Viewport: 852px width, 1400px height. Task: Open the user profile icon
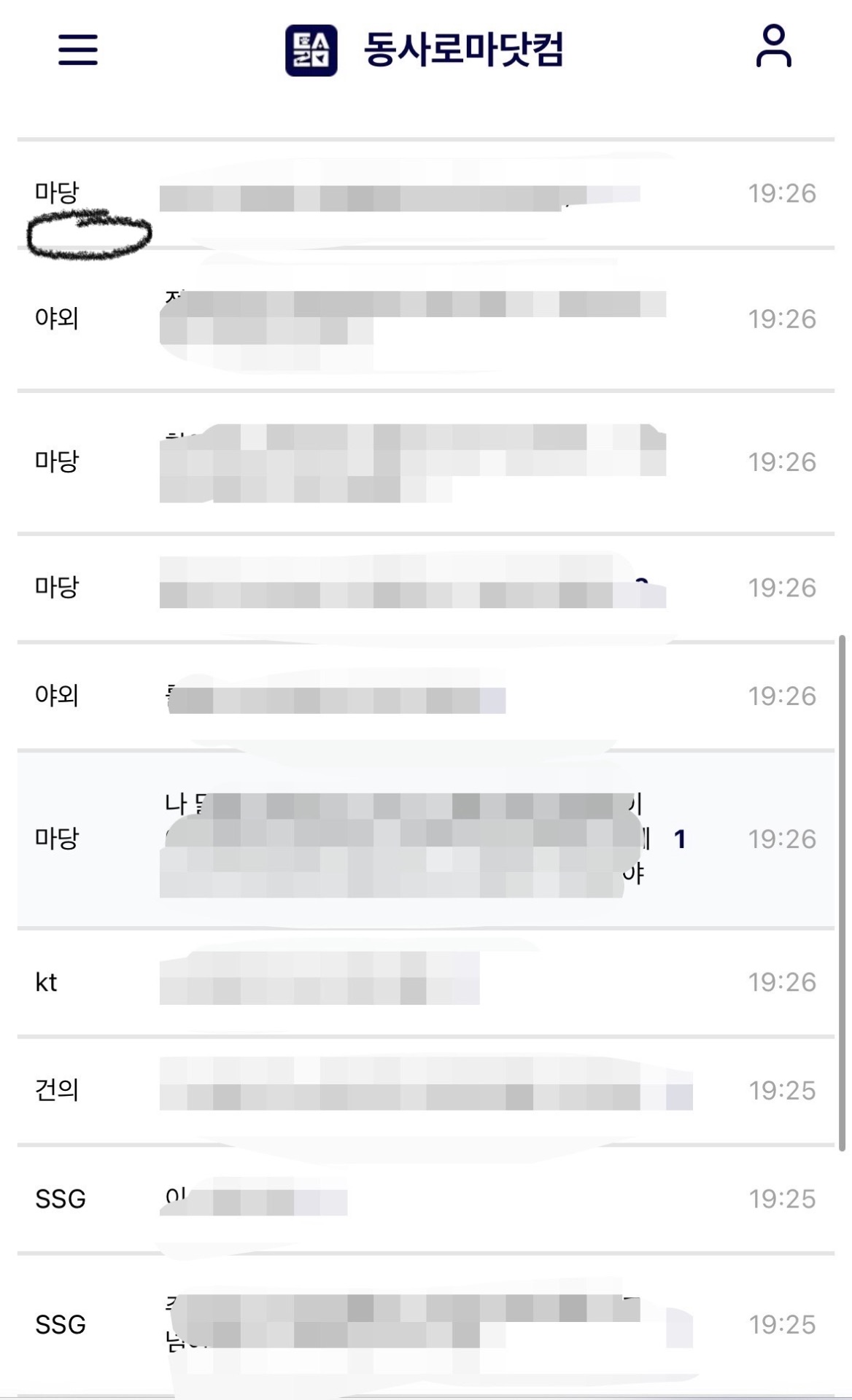pos(773,47)
